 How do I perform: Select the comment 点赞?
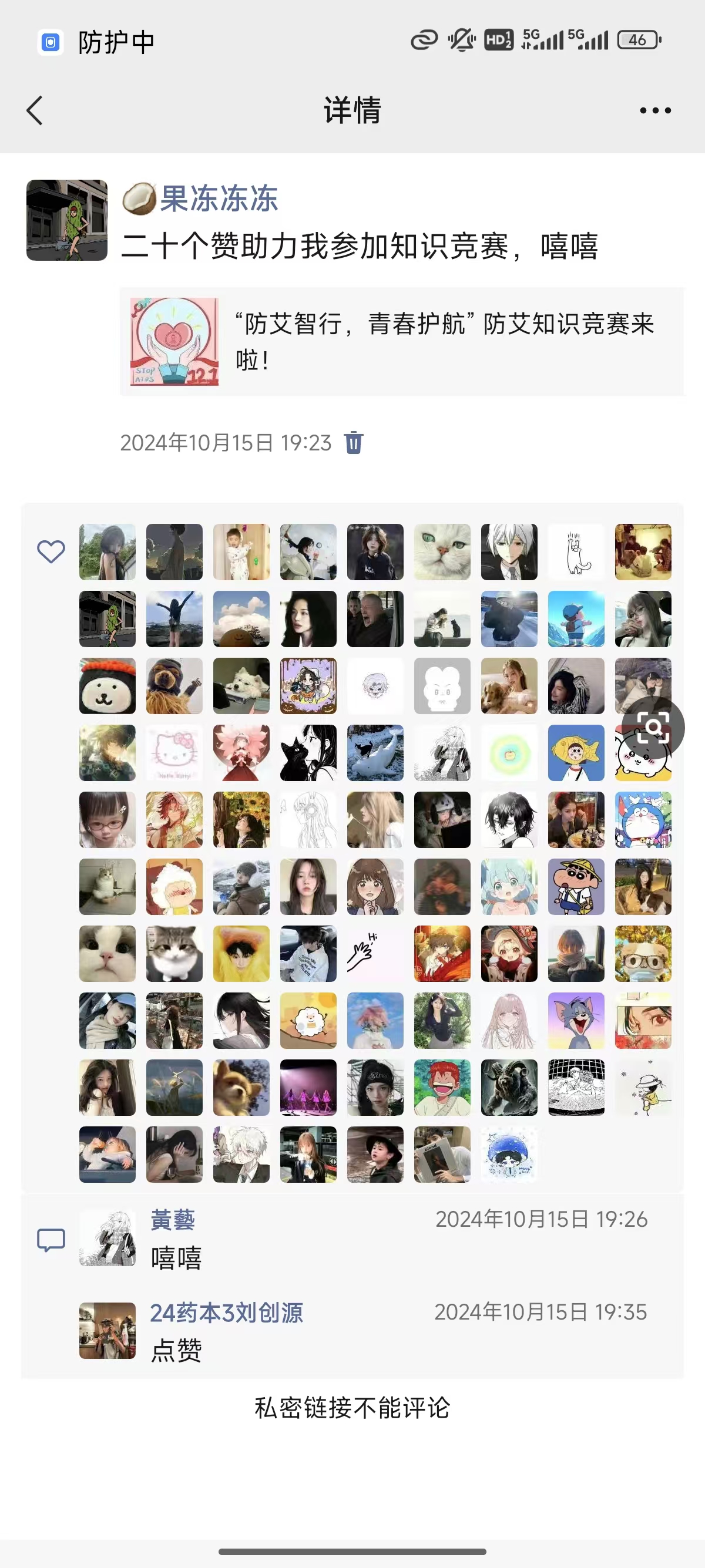tap(177, 1351)
